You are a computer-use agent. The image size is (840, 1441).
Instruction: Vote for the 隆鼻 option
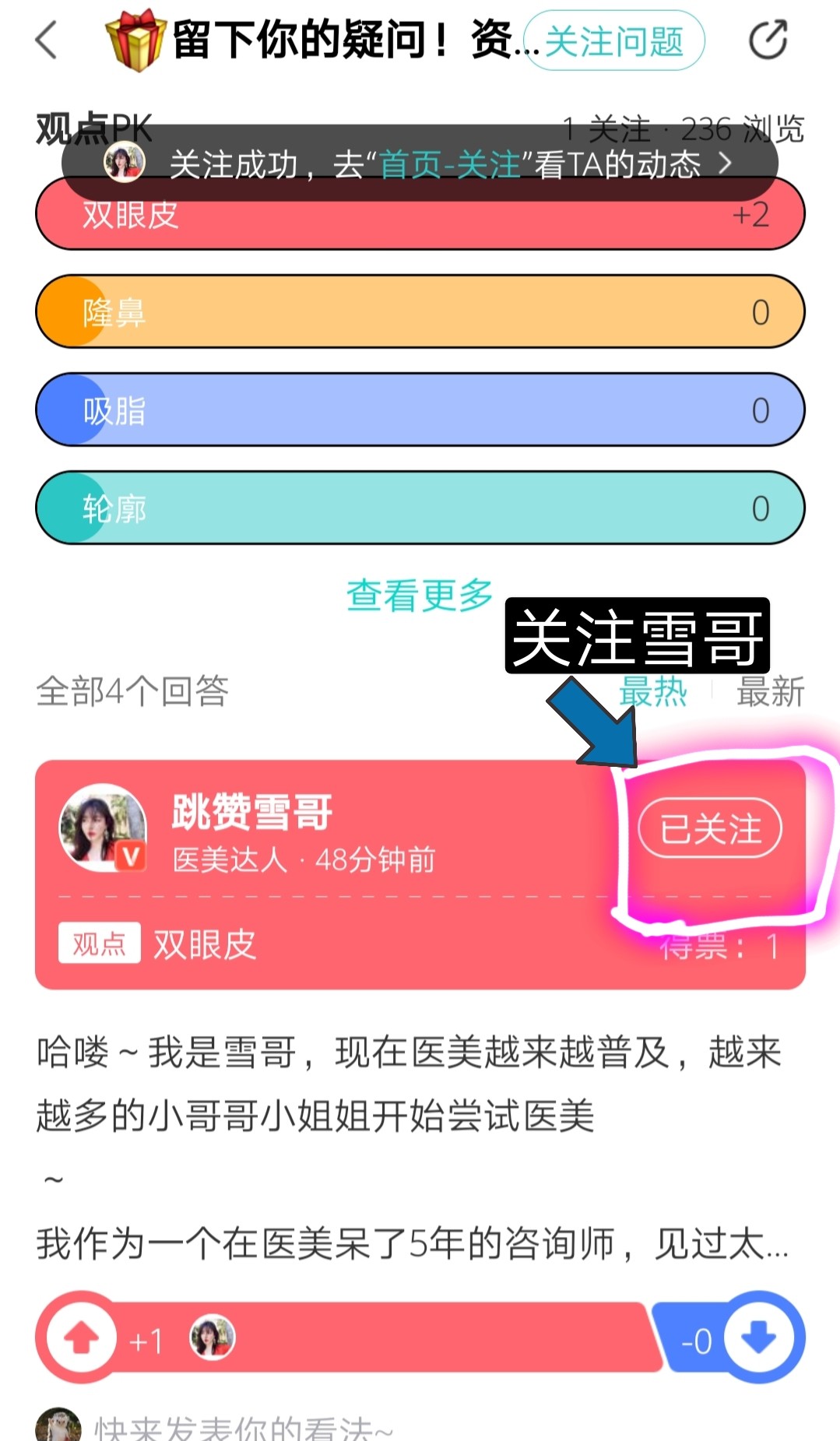[420, 312]
